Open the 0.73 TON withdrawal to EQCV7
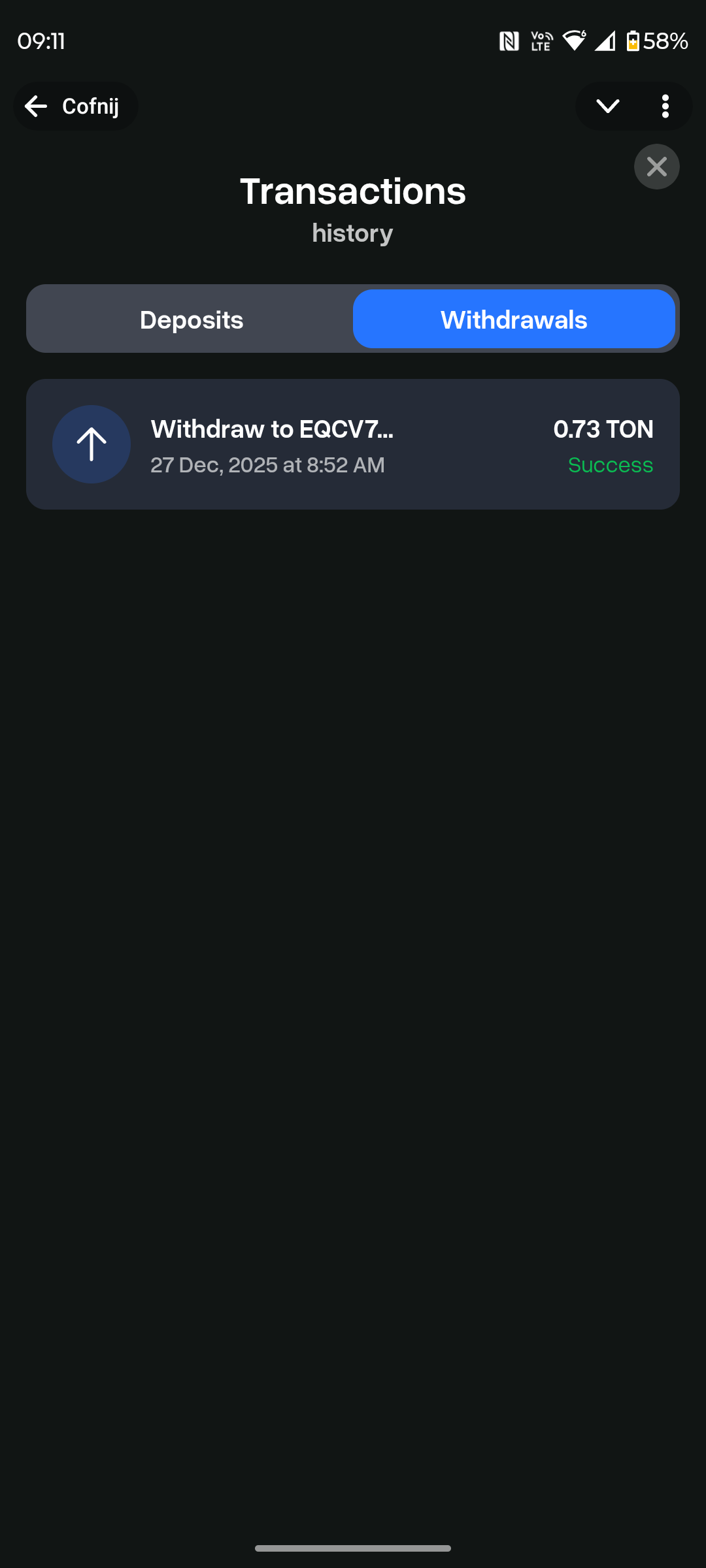The width and height of the screenshot is (706, 1568). tap(353, 444)
